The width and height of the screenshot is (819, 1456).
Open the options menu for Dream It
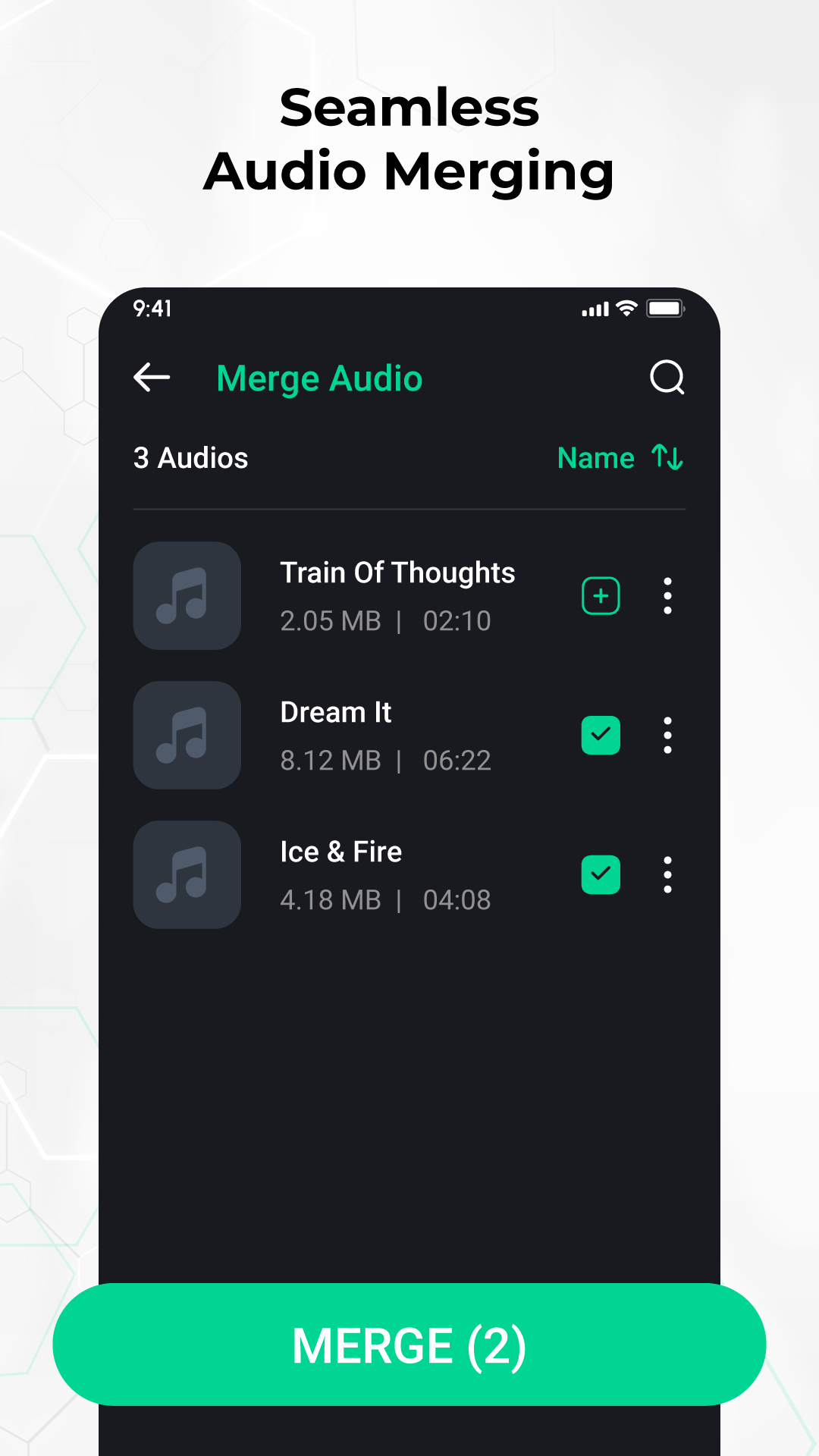tap(667, 735)
